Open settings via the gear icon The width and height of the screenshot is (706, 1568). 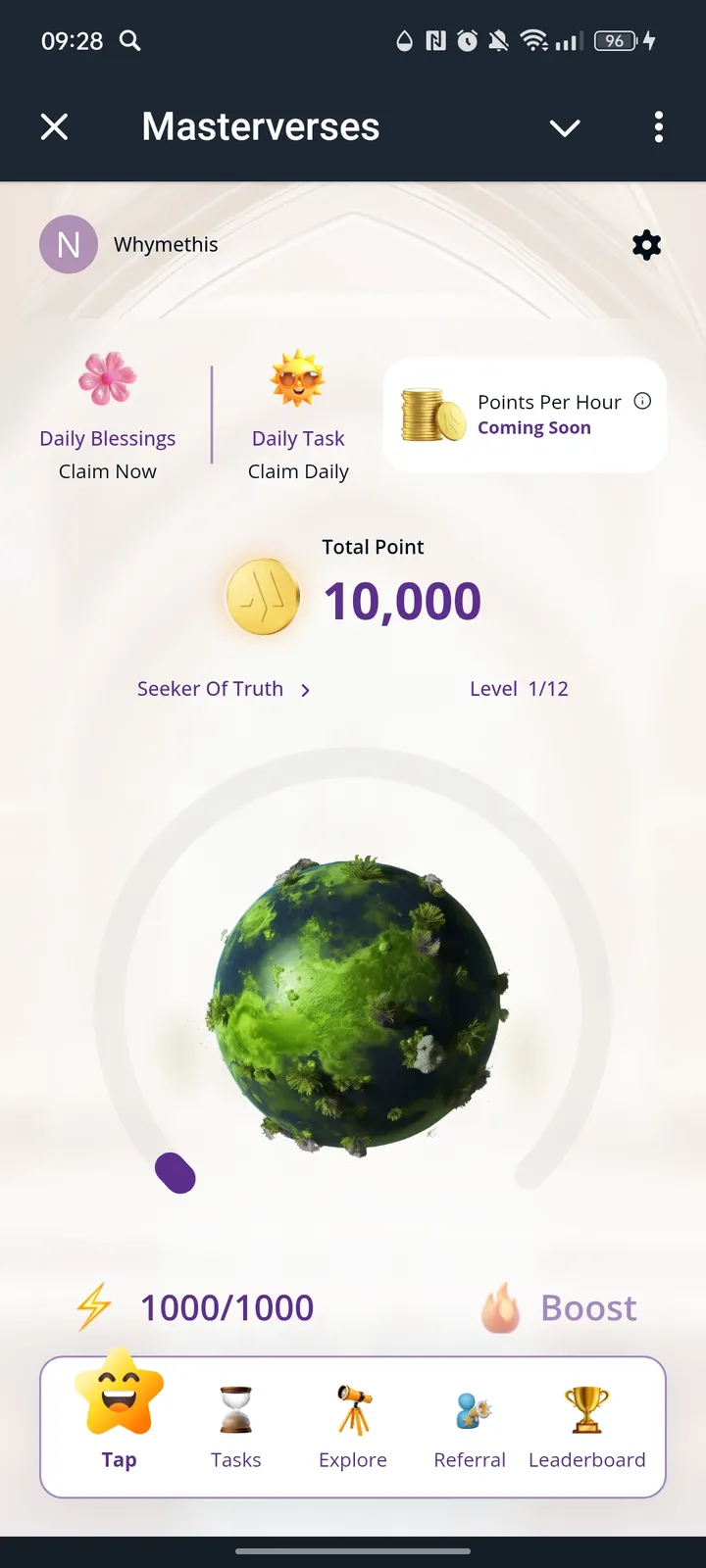[646, 244]
